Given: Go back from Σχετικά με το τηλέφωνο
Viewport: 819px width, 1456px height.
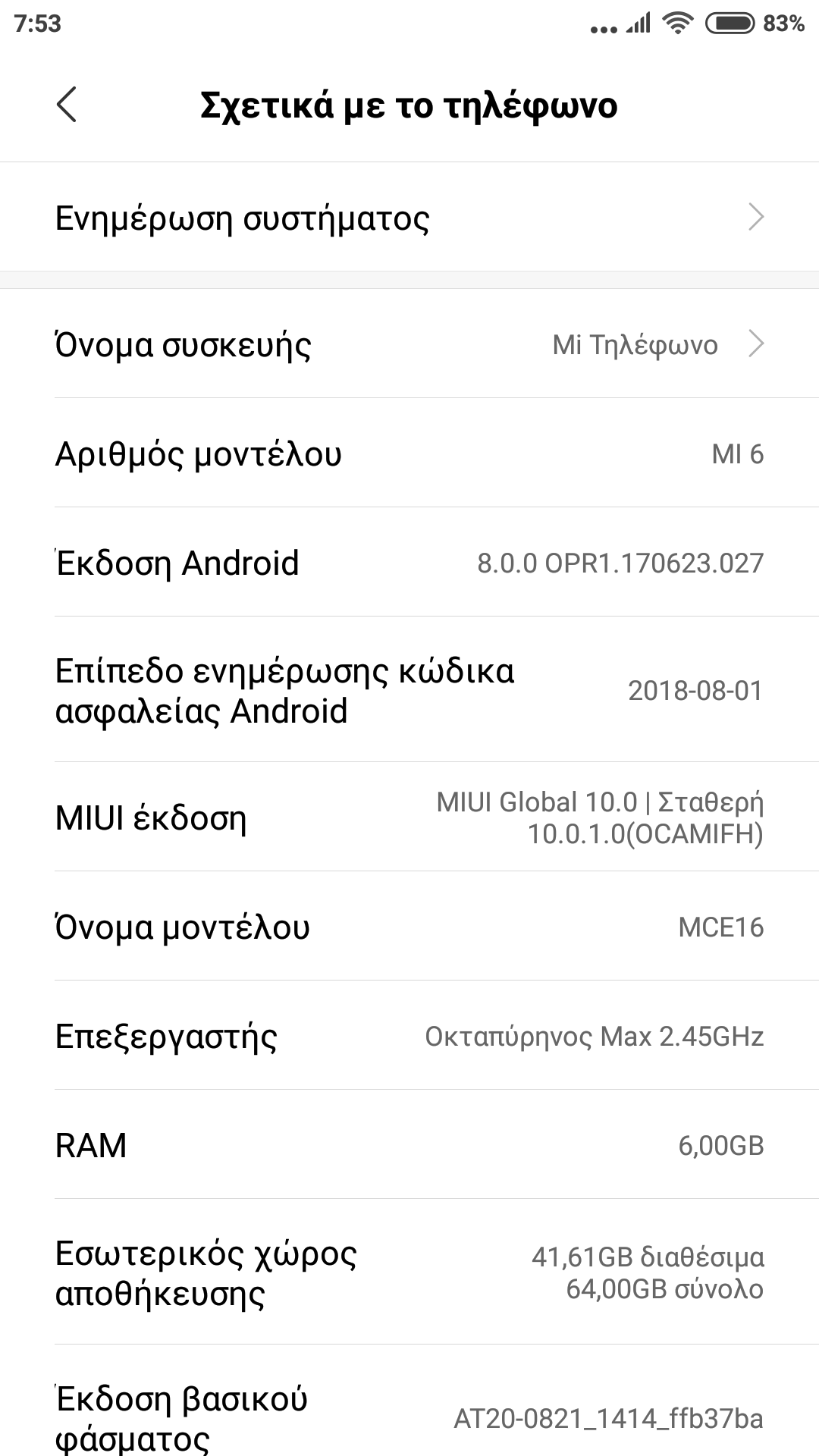Looking at the screenshot, I should point(67,105).
